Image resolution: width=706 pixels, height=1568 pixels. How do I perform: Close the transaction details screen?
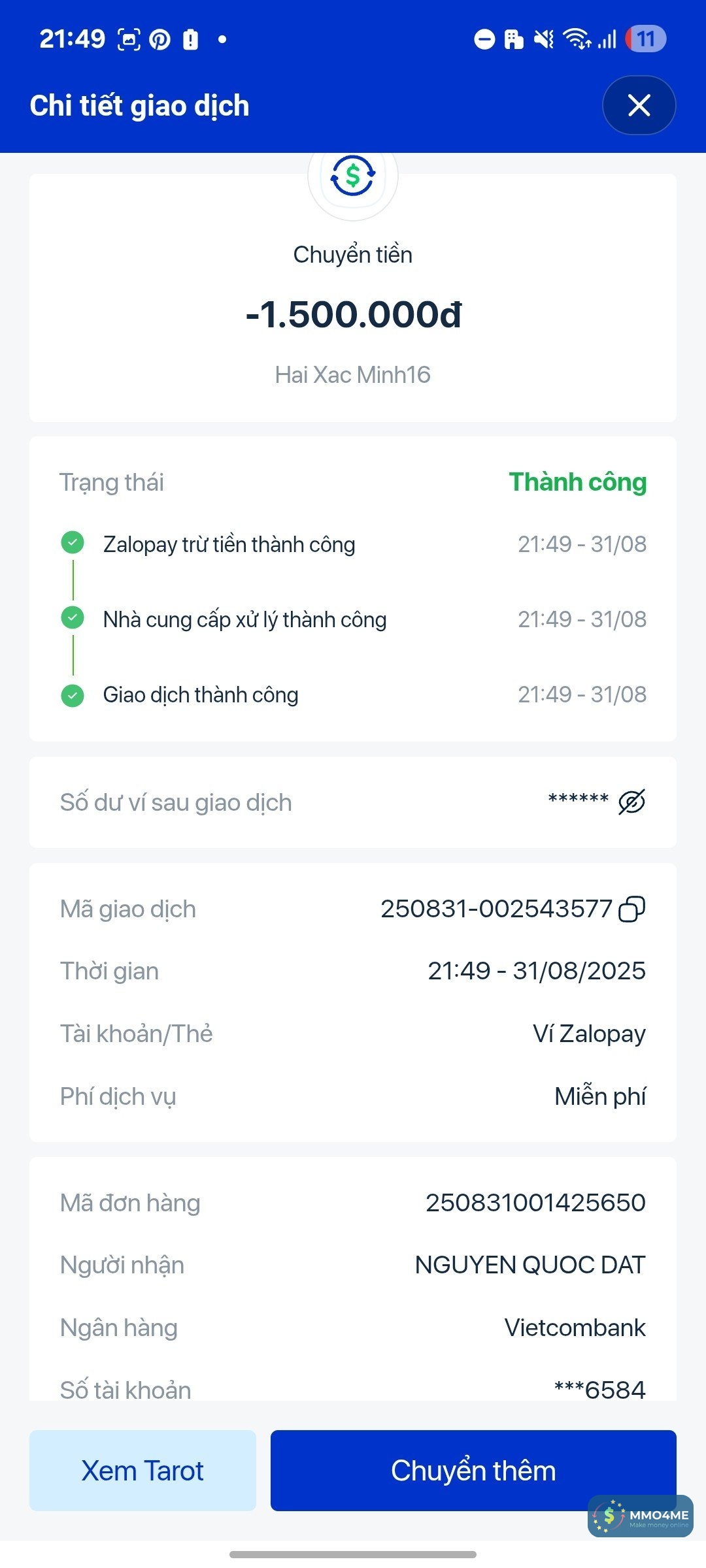(x=639, y=105)
